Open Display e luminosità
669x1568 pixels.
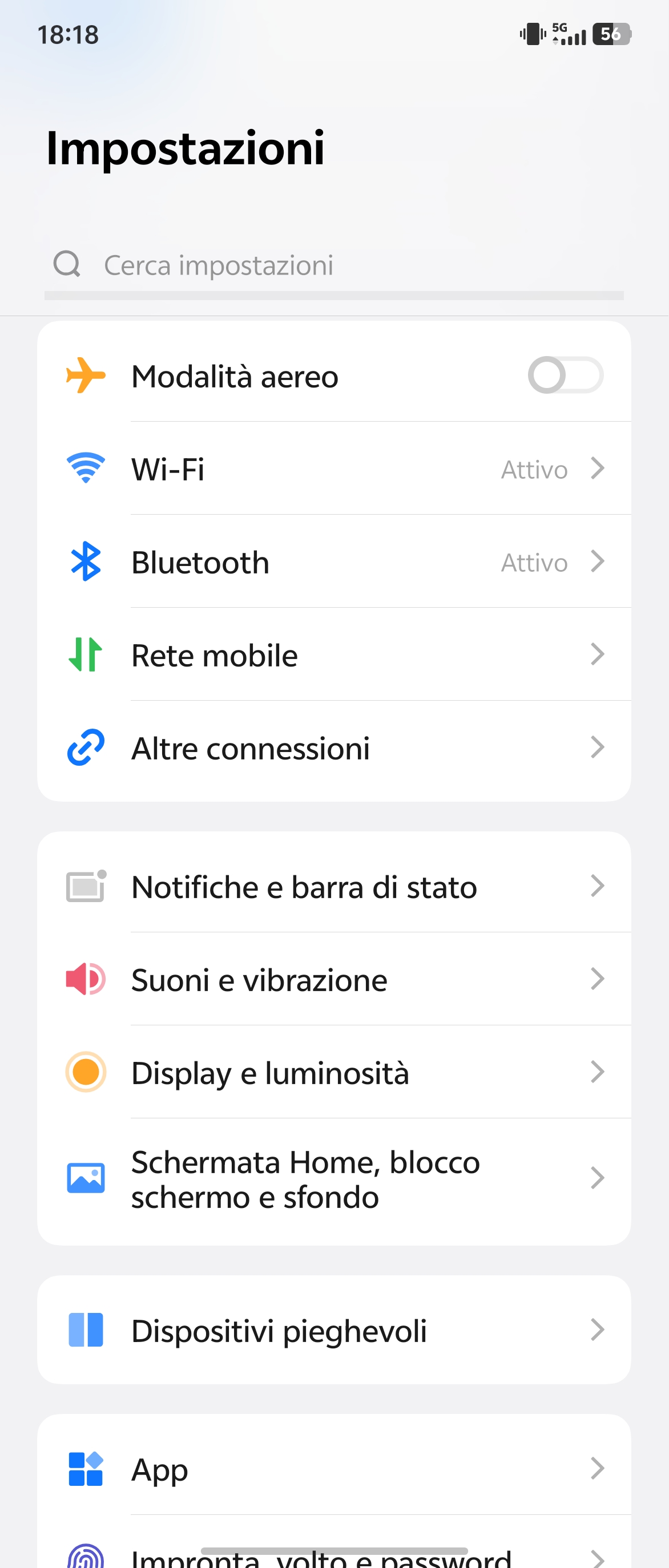point(333,1073)
